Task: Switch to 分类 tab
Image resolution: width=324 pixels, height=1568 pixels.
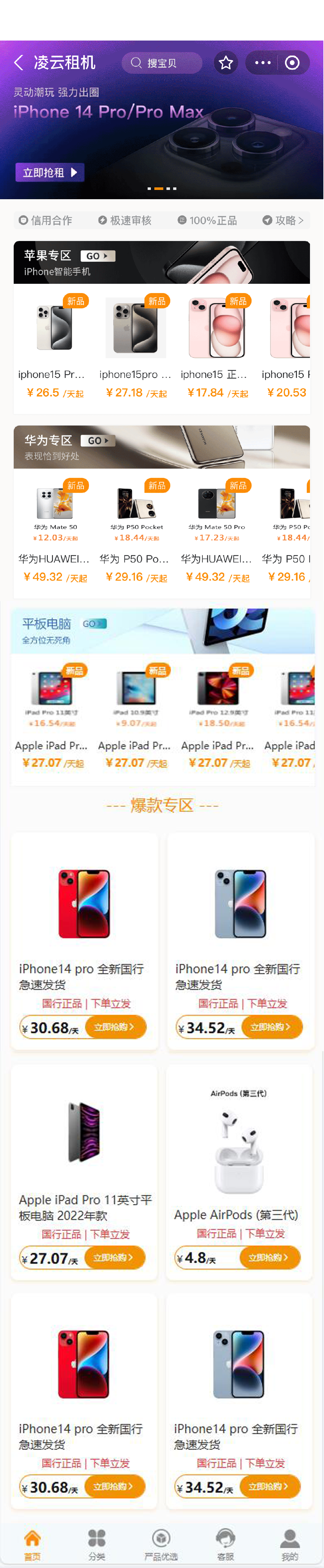Action: click(x=97, y=1544)
